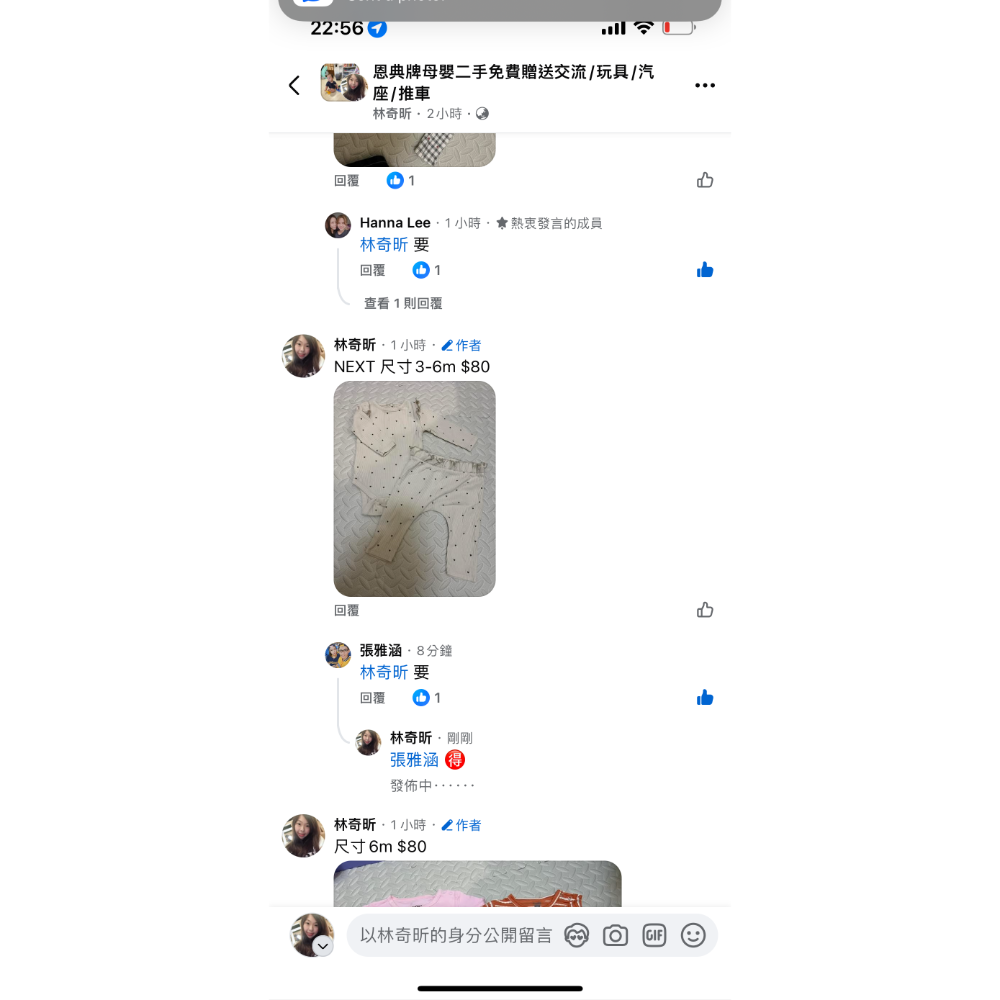The height and width of the screenshot is (1000, 1000).
Task: Open the tagged 張雅涵 mention in the reply
Action: click(414, 760)
